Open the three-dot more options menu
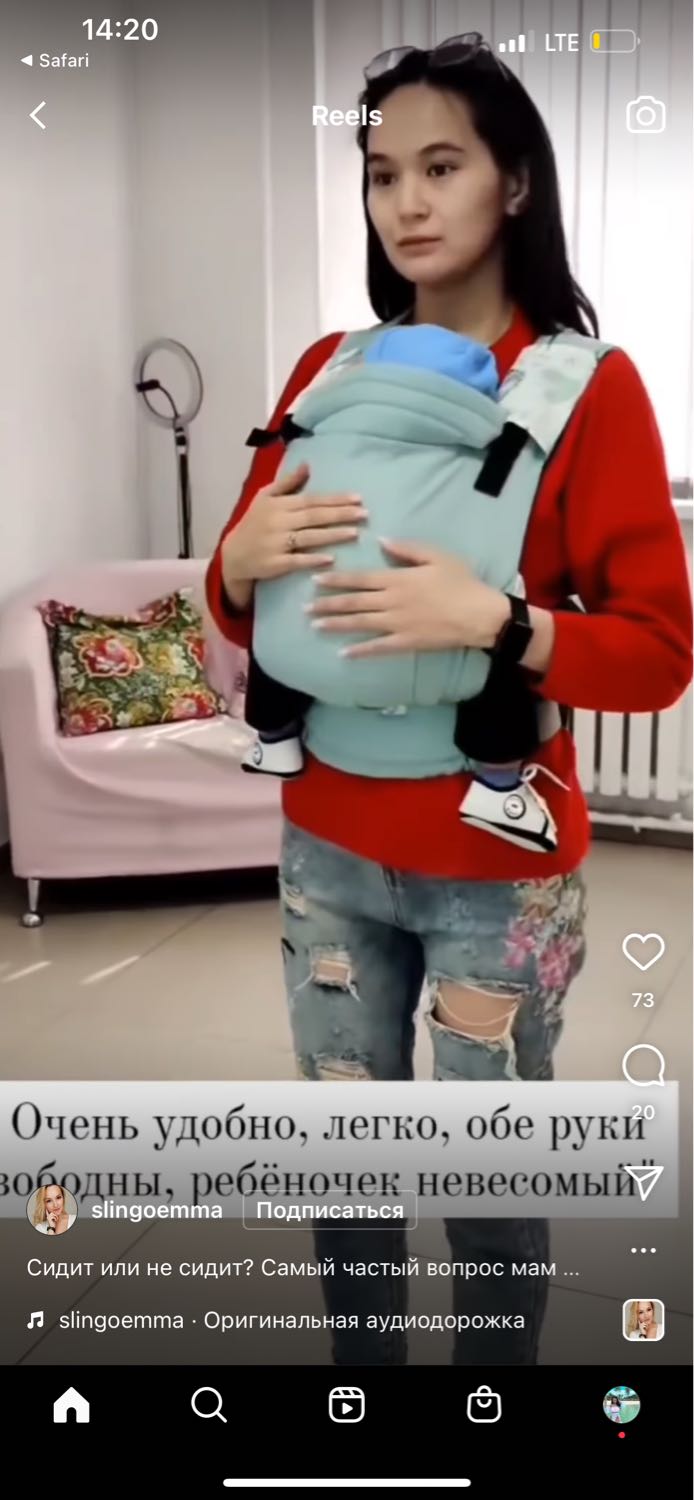Viewport: 694px width, 1500px height. pos(643,1250)
